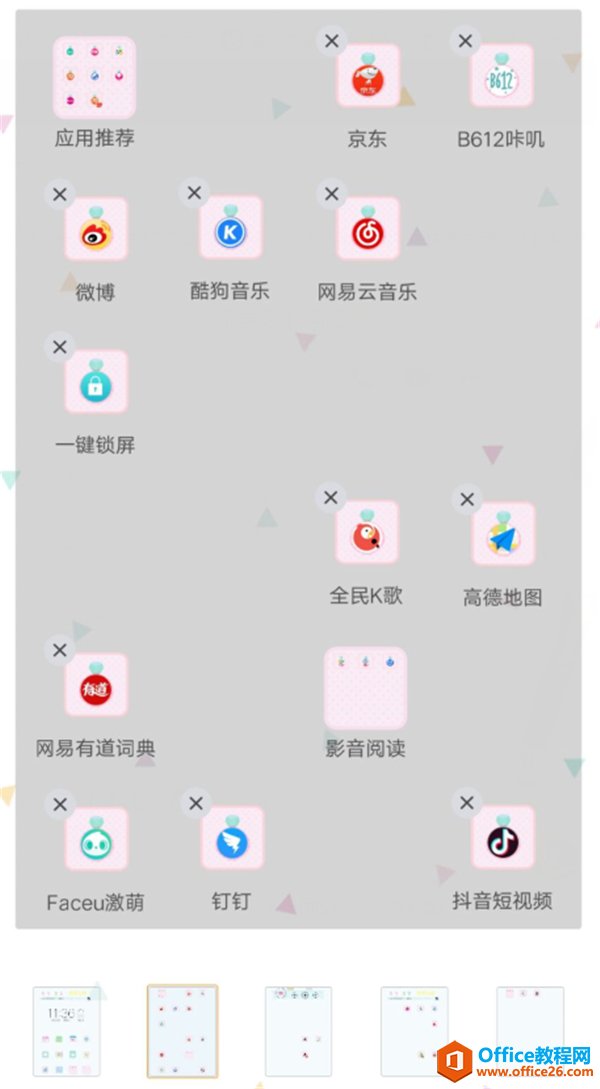Open the 应用推荐 folder

click(x=94, y=78)
